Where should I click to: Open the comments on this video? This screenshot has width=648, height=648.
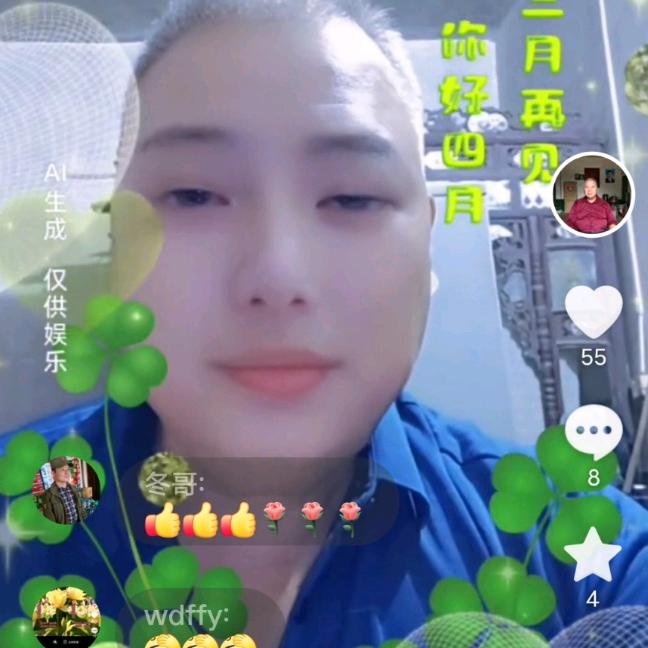pos(594,432)
